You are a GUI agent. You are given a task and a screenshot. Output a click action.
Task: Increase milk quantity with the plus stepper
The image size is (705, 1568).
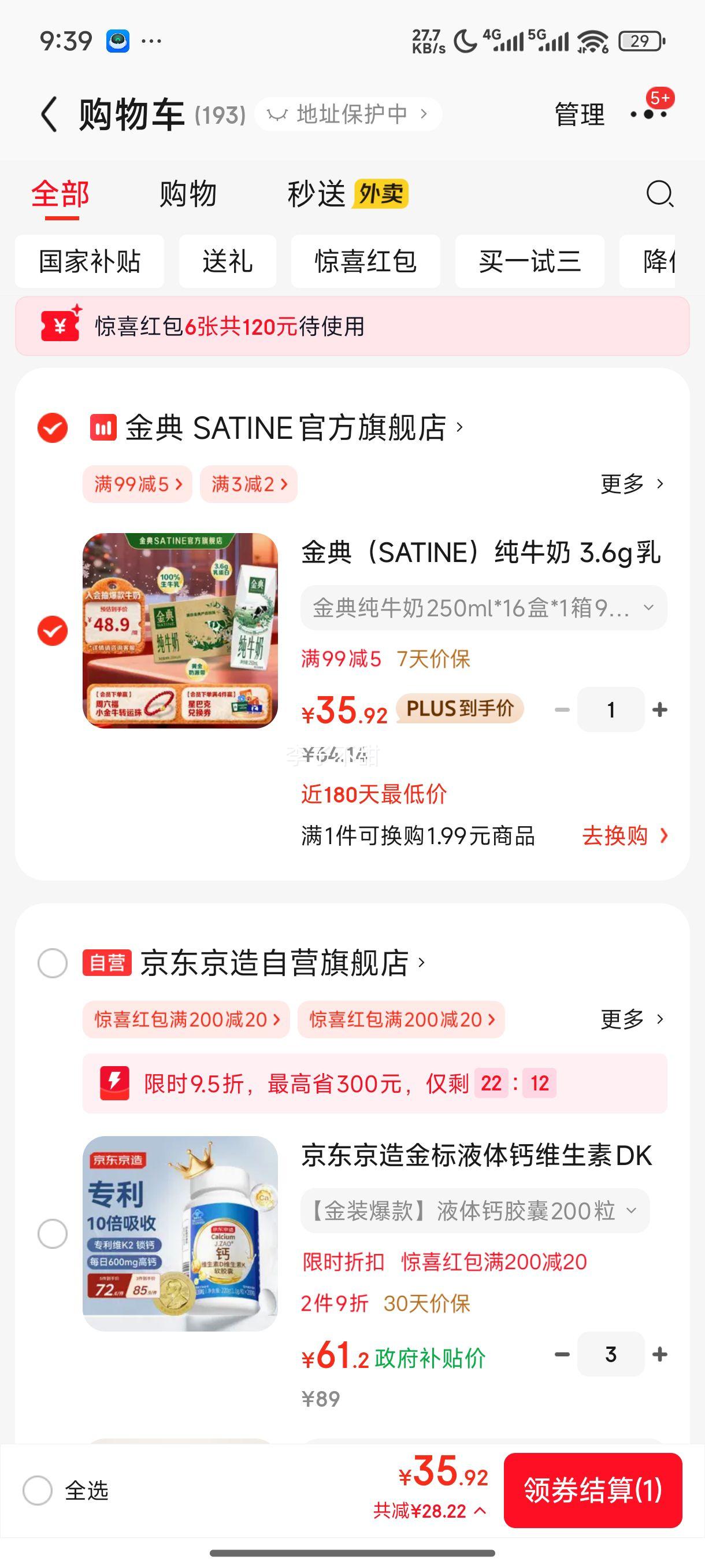tap(659, 709)
